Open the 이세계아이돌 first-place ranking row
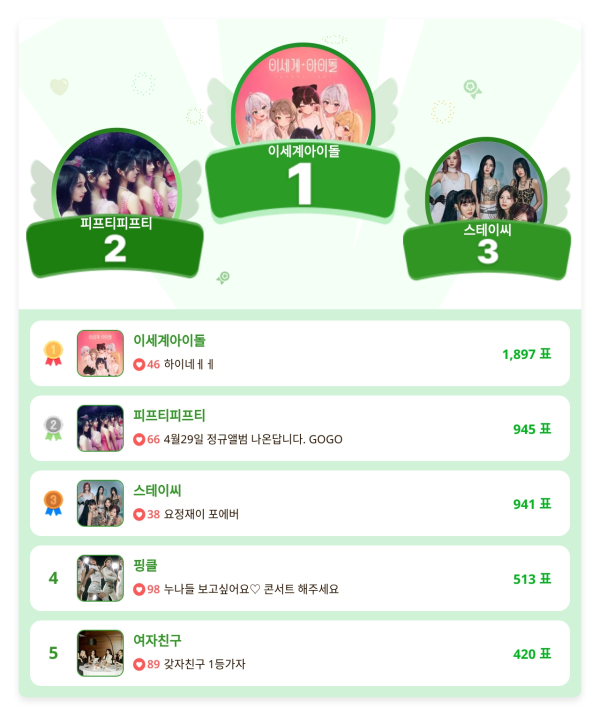This screenshot has height=716, width=600. (300, 353)
